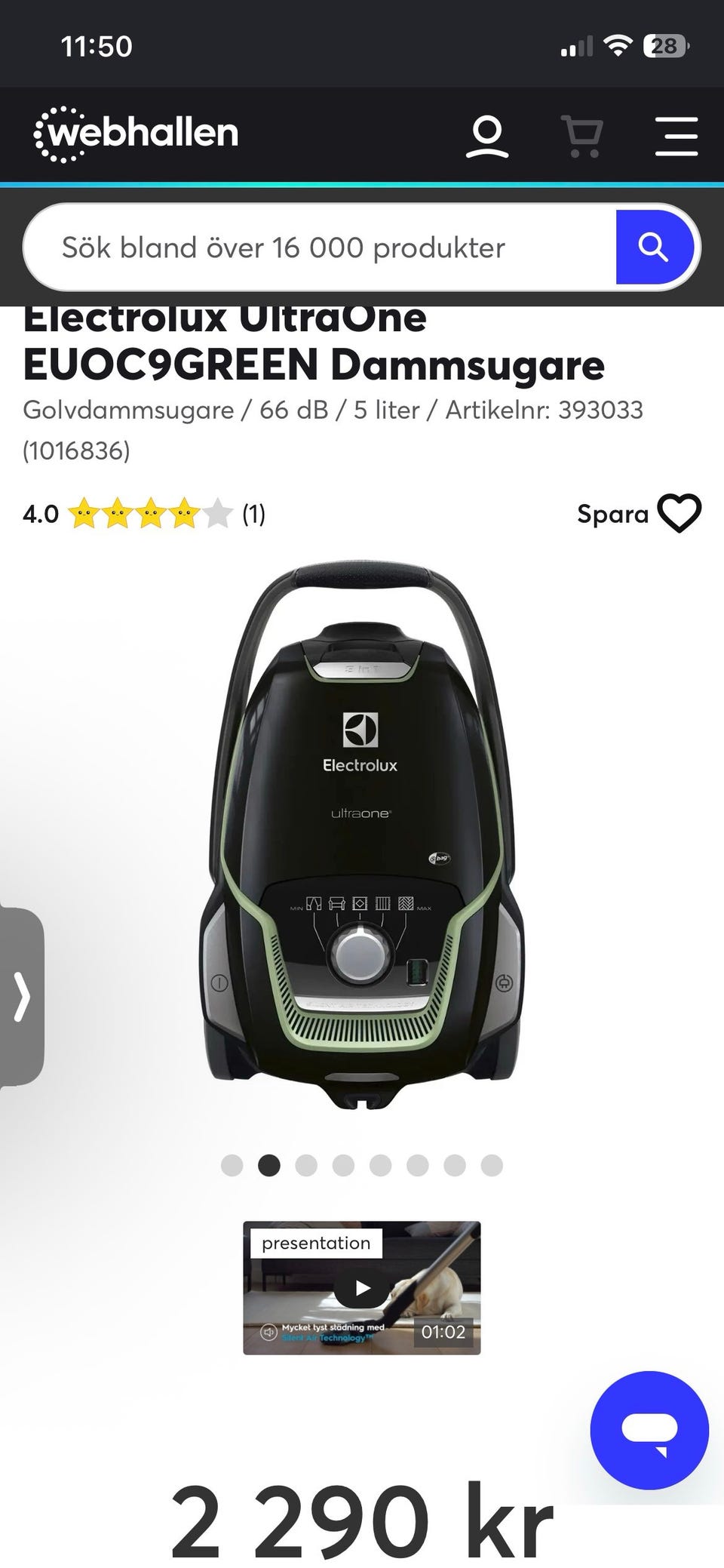Screen dimensions: 724x1568
Task: Open the hamburger menu
Action: [676, 137]
